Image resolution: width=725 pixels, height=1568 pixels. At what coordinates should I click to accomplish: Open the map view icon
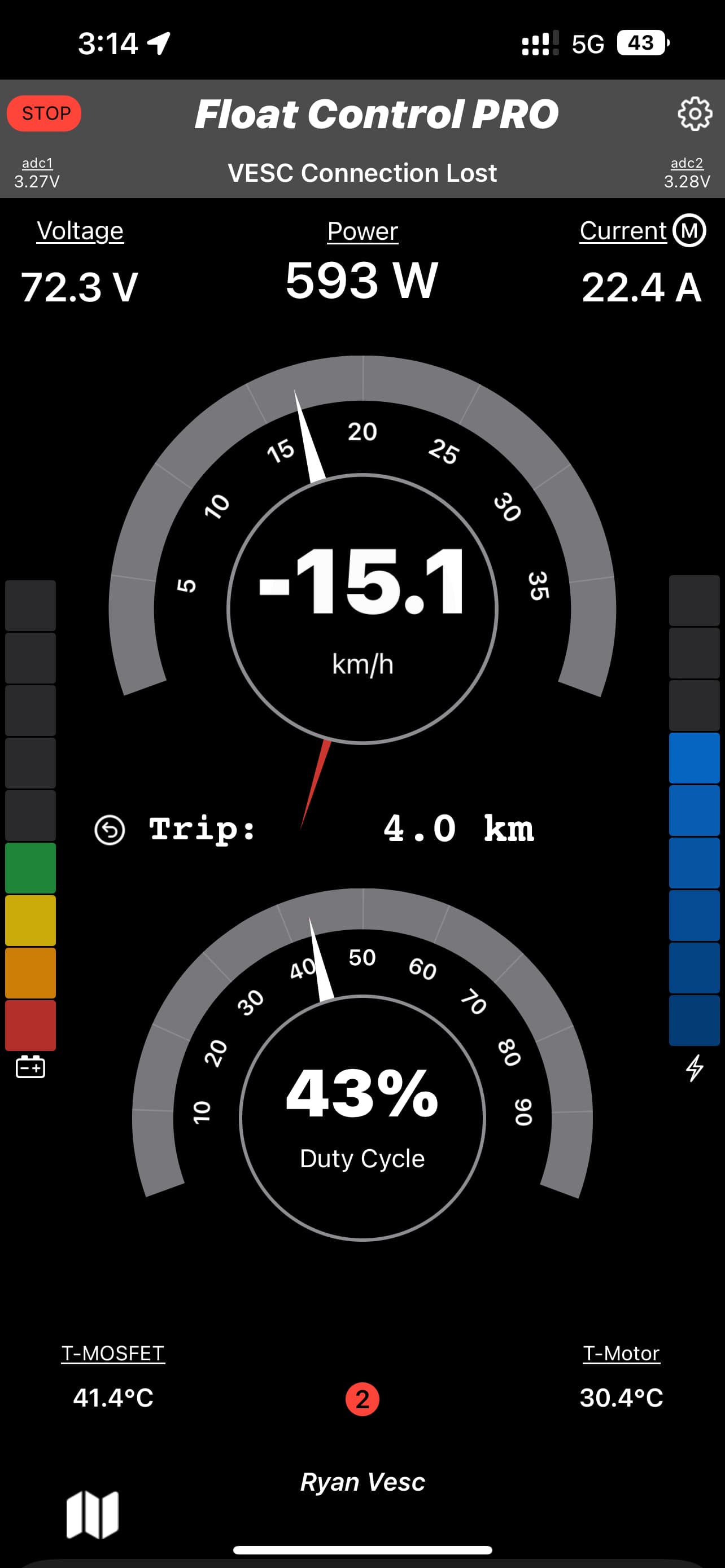pyautogui.click(x=93, y=1514)
